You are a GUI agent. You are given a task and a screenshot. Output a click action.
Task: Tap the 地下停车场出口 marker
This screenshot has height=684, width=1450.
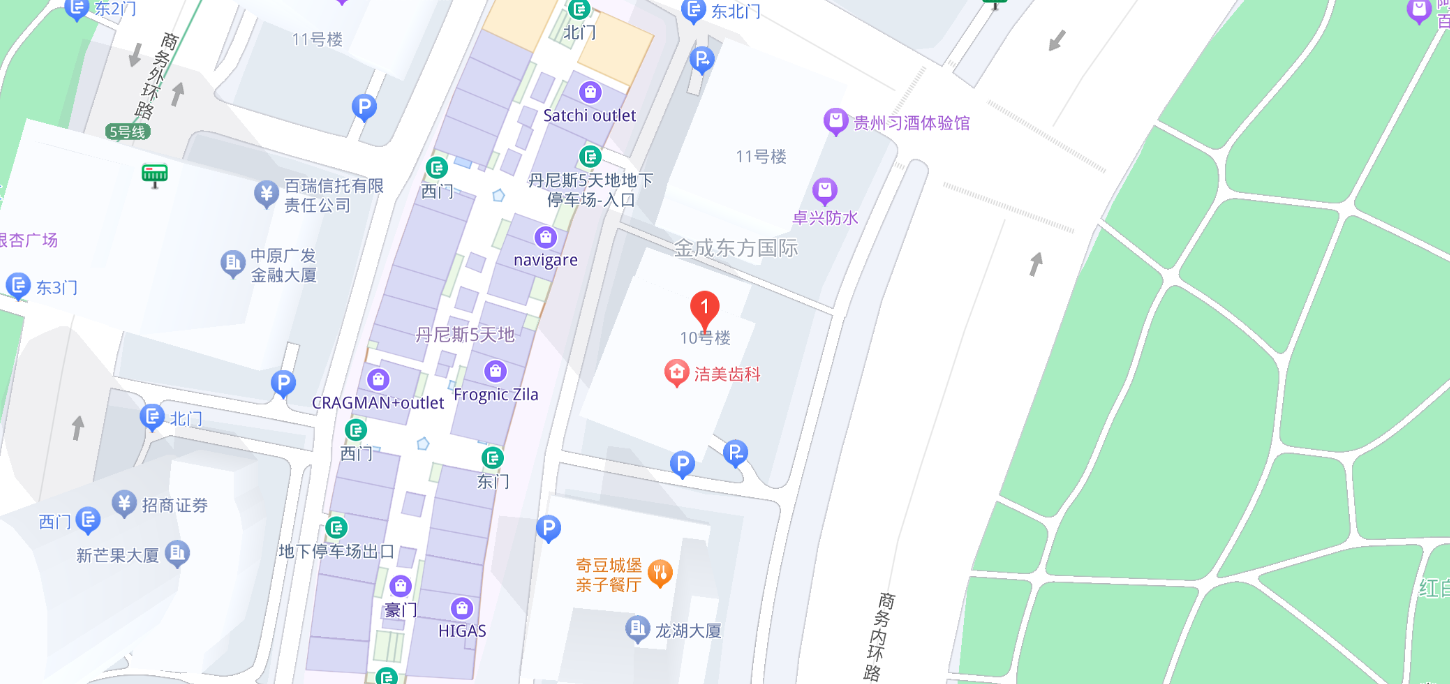pos(337,527)
